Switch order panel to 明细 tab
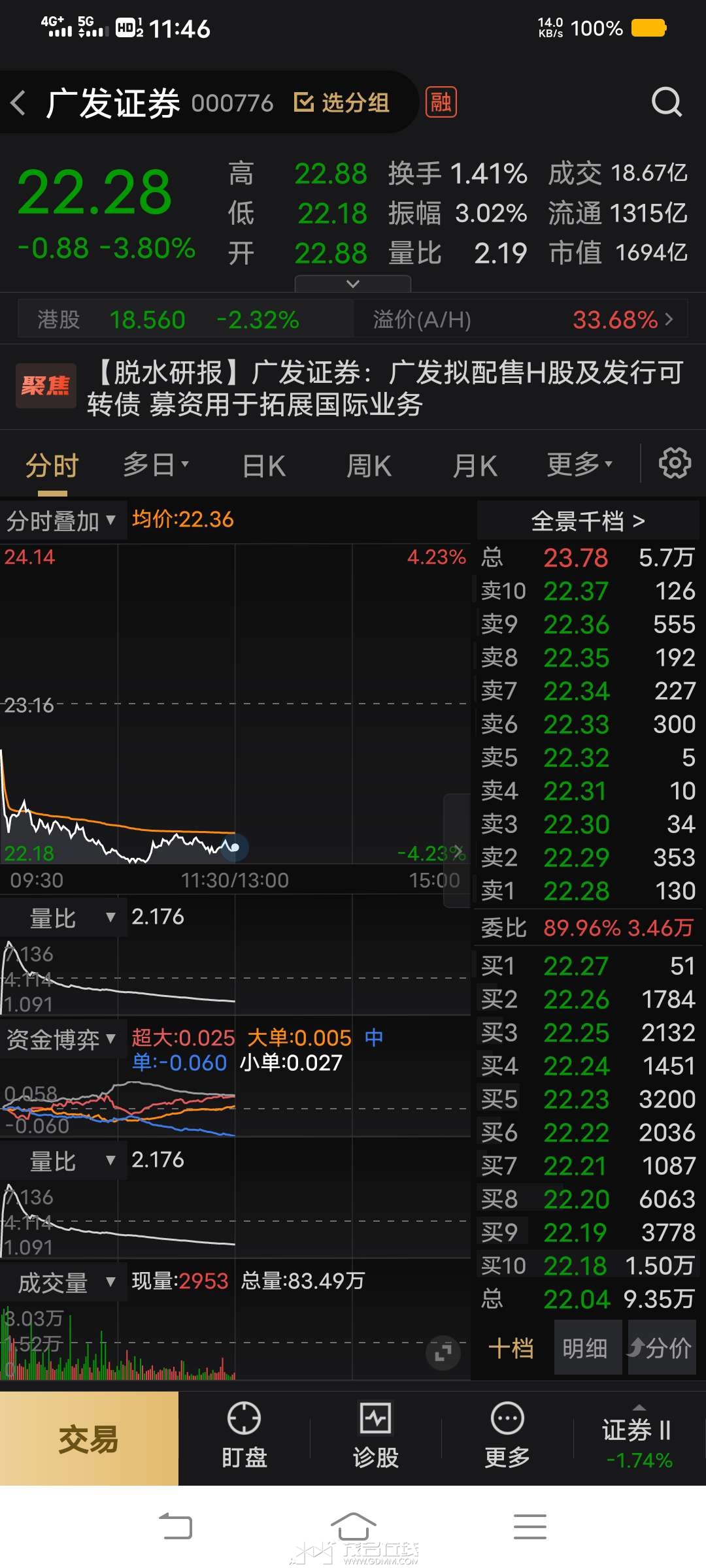The width and height of the screenshot is (706, 1568). click(x=586, y=1348)
